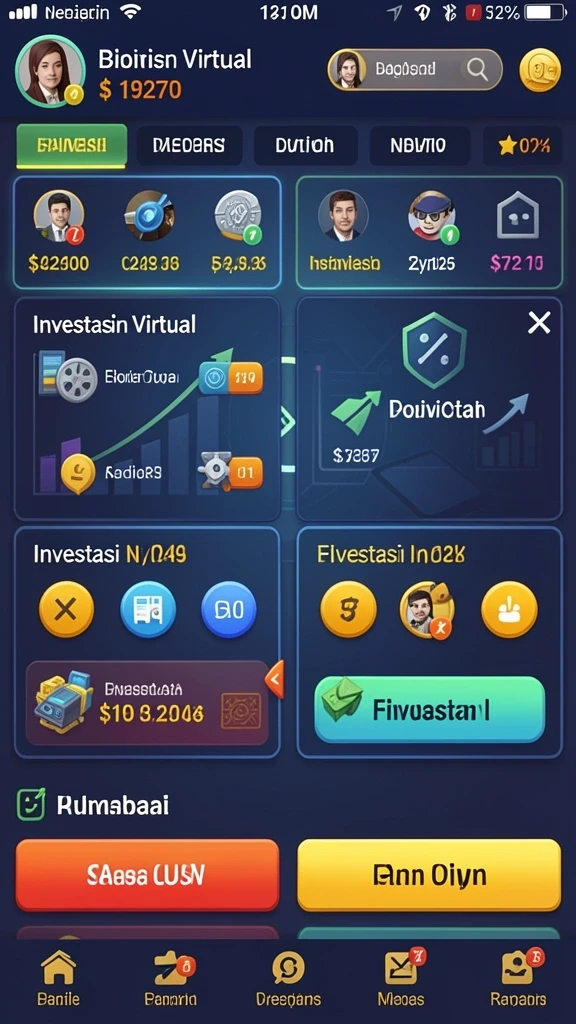Open the Rapabis tab in the bottom bar
Screen dimensions: 576x1024
click(x=519, y=978)
